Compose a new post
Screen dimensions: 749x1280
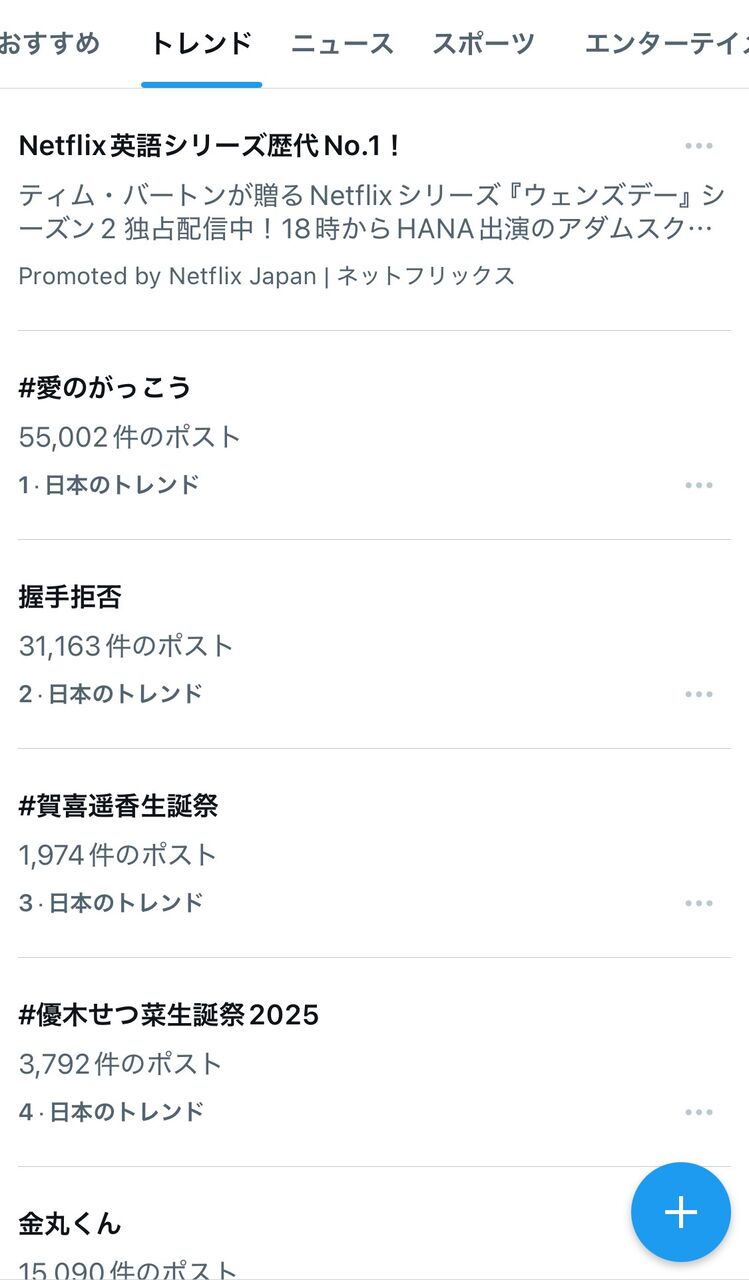pos(681,1212)
